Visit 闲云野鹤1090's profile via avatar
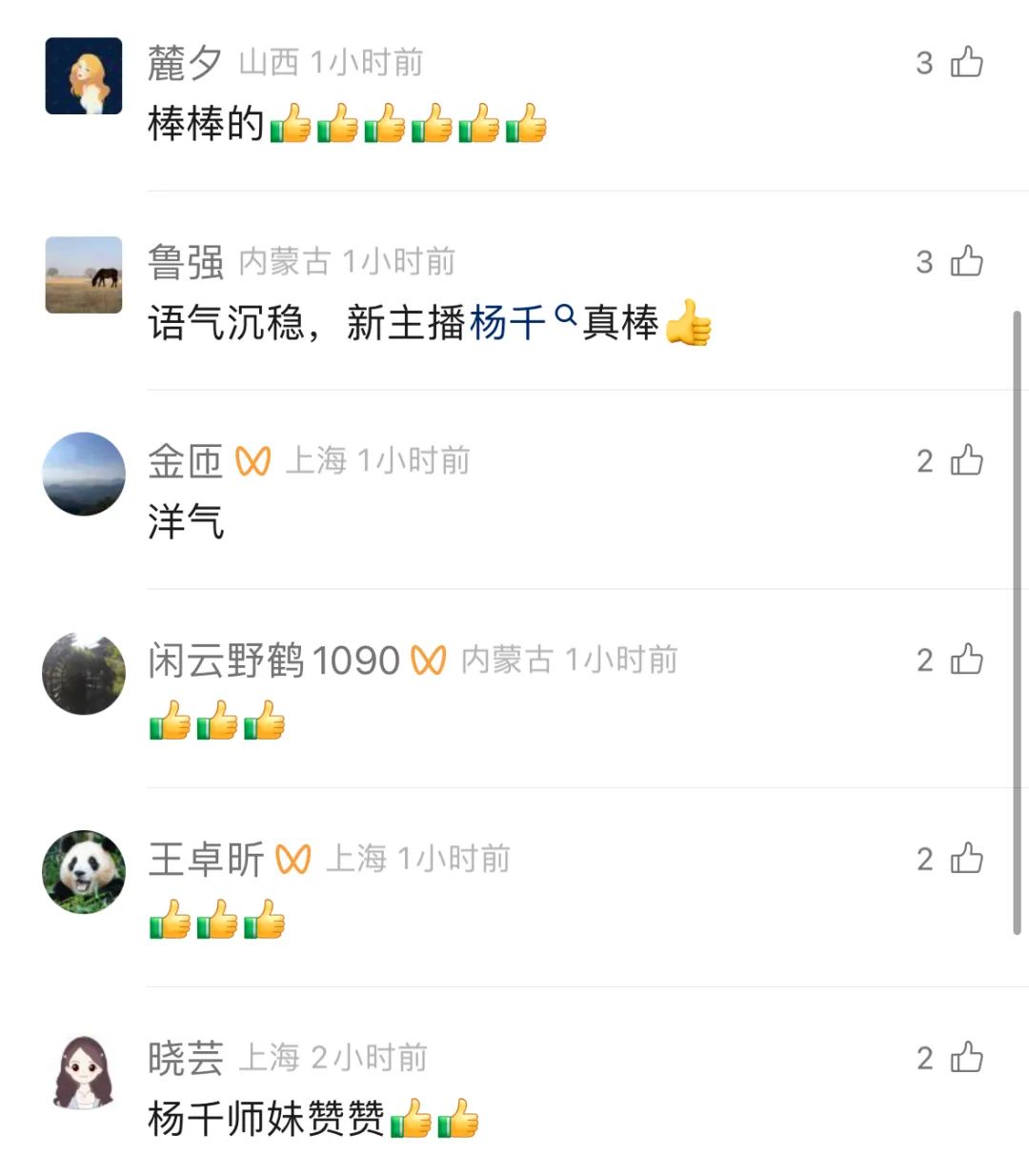Viewport: 1029px width, 1176px height. [x=84, y=674]
